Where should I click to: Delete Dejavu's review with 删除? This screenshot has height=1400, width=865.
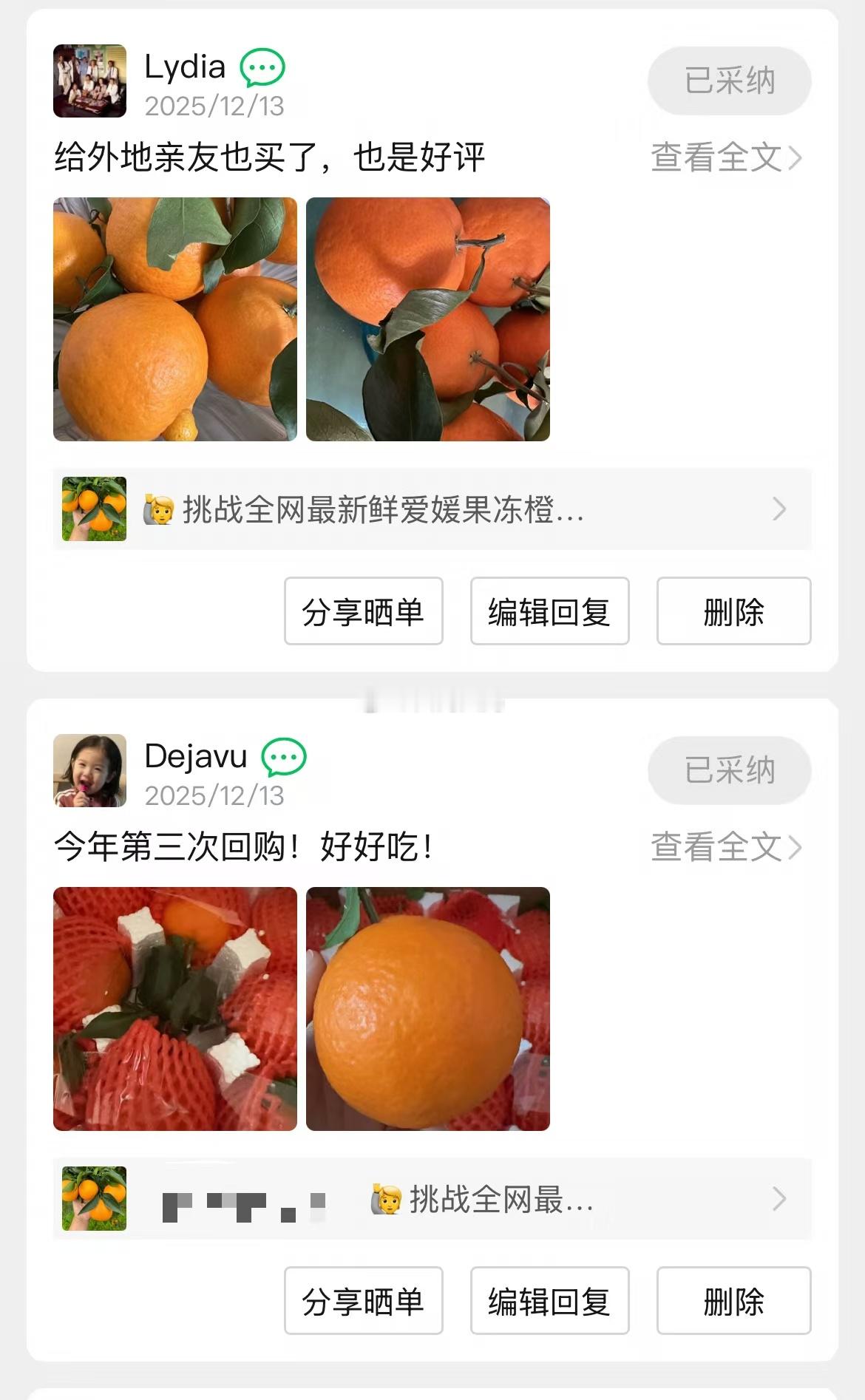733,1301
